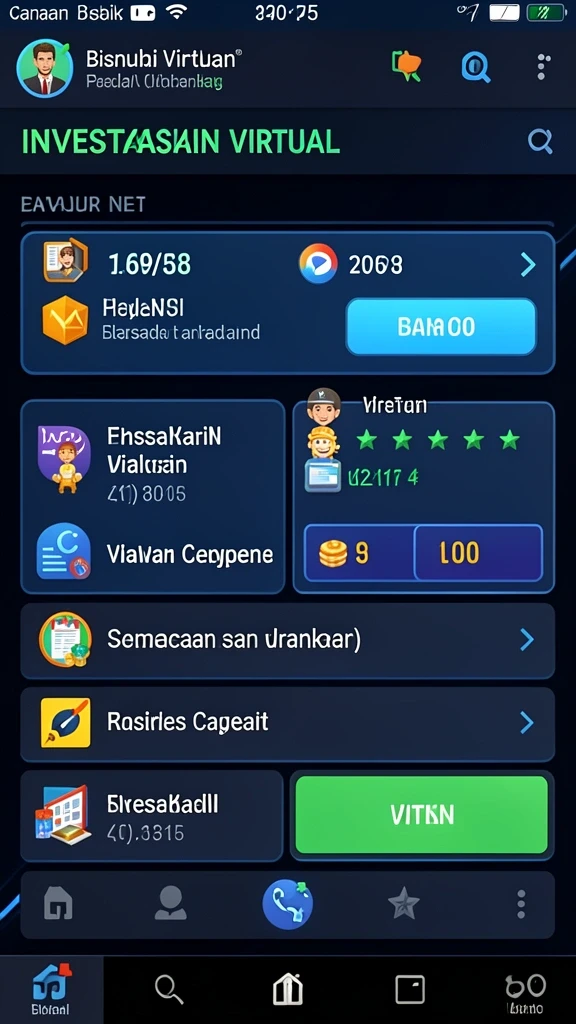The height and width of the screenshot is (1024, 576).
Task: Tap the orange chat icon in the header
Action: tap(407, 66)
